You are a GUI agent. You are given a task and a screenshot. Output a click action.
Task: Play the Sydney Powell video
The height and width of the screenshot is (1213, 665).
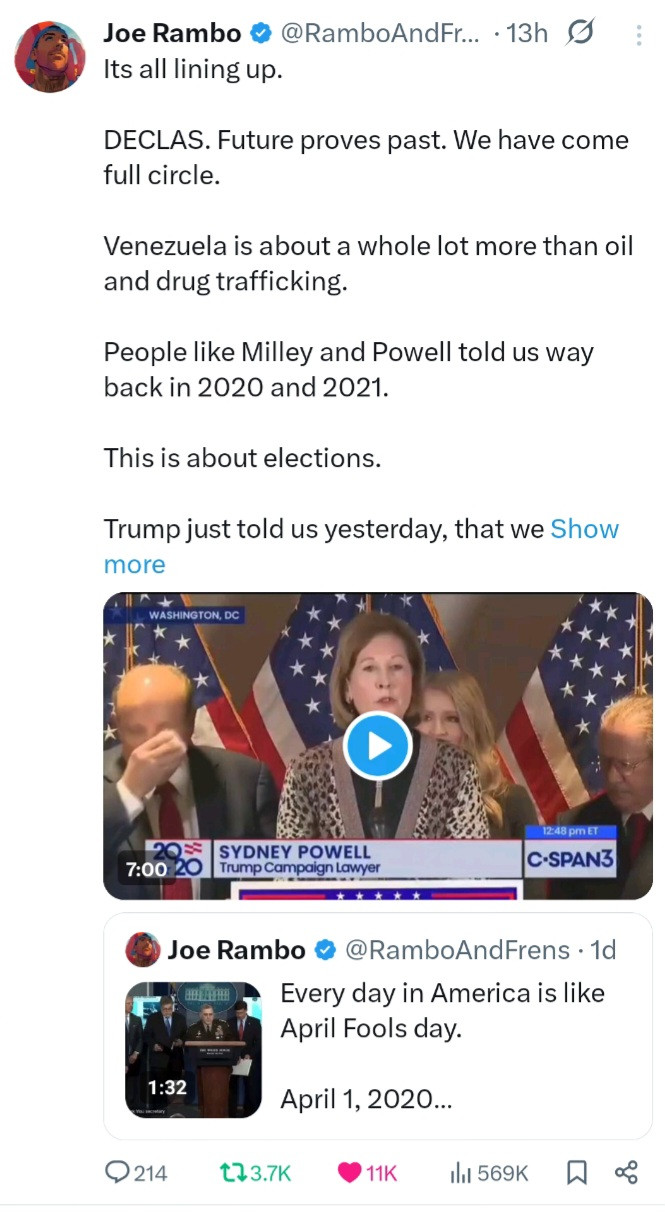(377, 745)
